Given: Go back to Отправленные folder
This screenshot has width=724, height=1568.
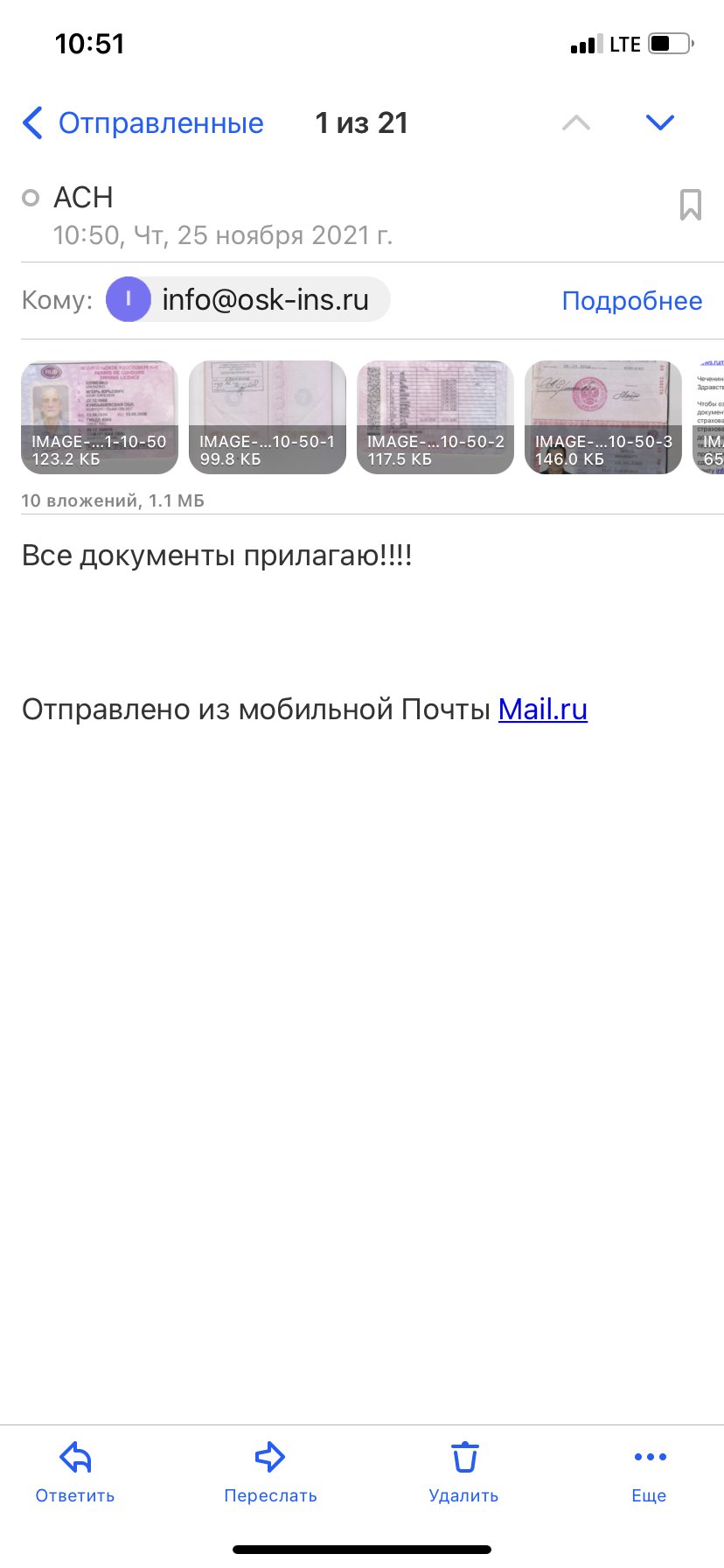Looking at the screenshot, I should coord(143,123).
